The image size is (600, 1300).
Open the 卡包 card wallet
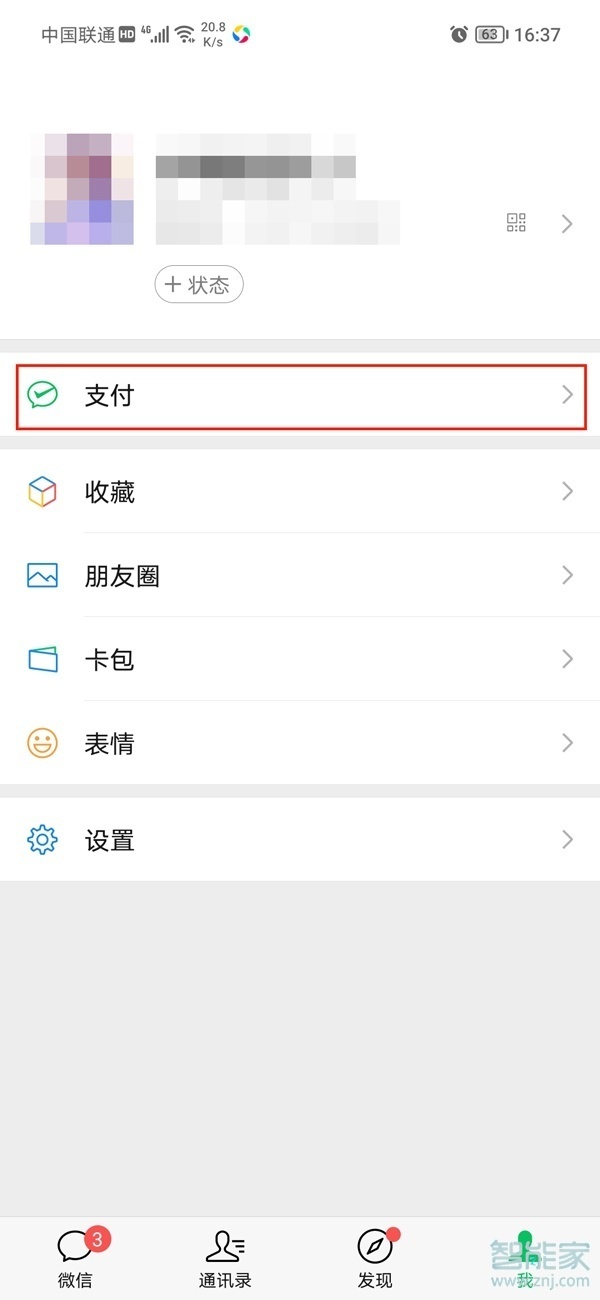point(300,660)
